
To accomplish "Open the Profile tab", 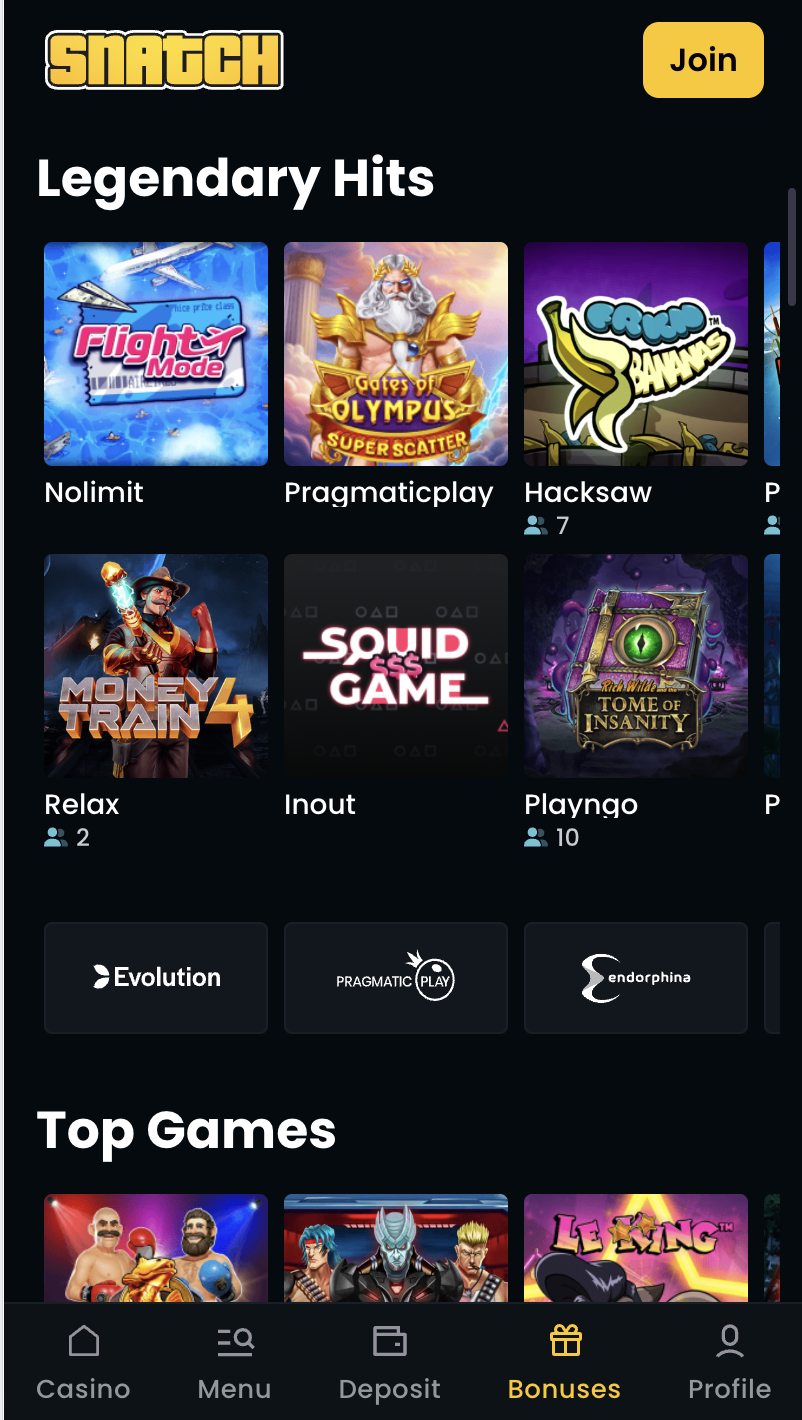I will 730,1362.
